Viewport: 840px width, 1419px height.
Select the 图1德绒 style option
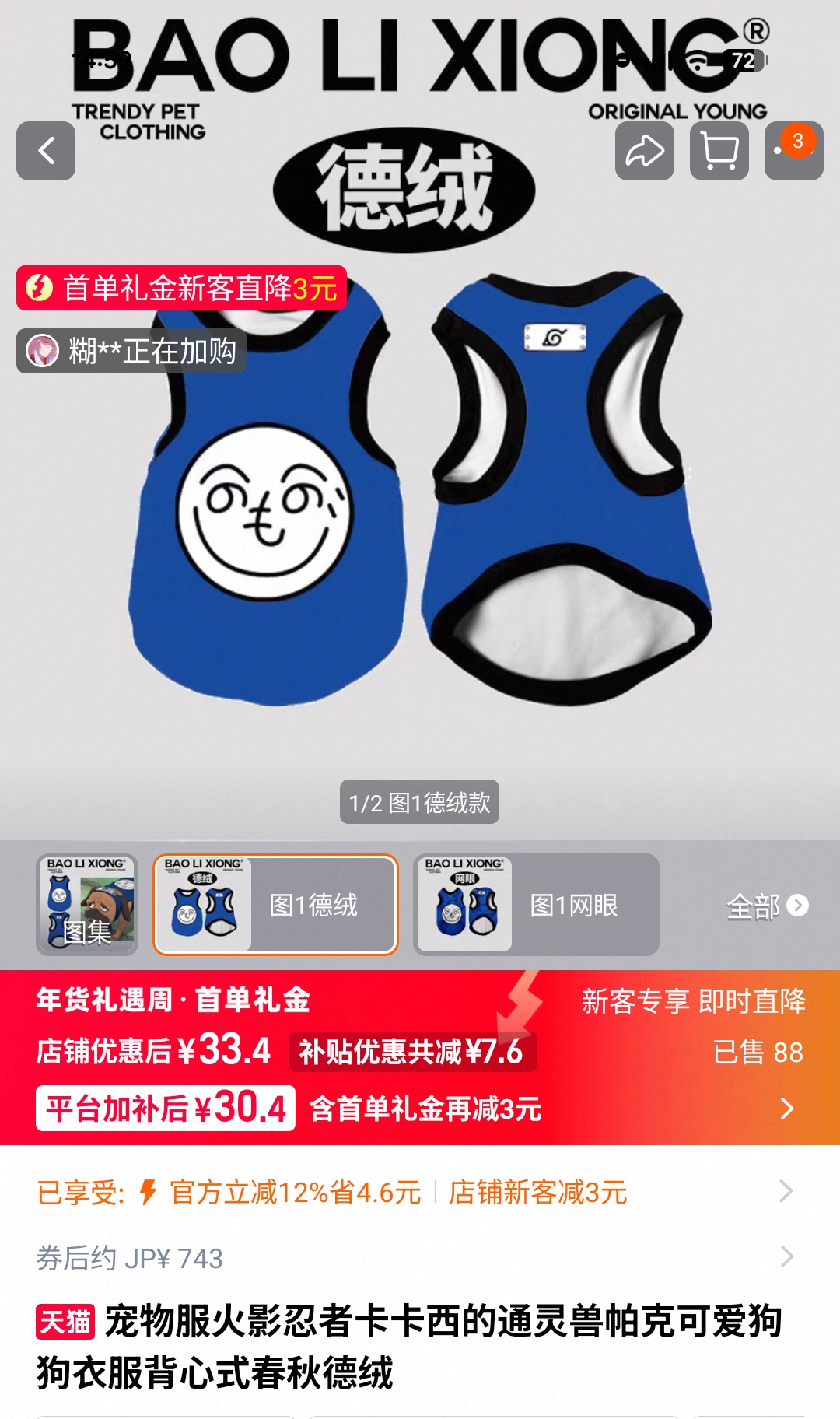(275, 905)
